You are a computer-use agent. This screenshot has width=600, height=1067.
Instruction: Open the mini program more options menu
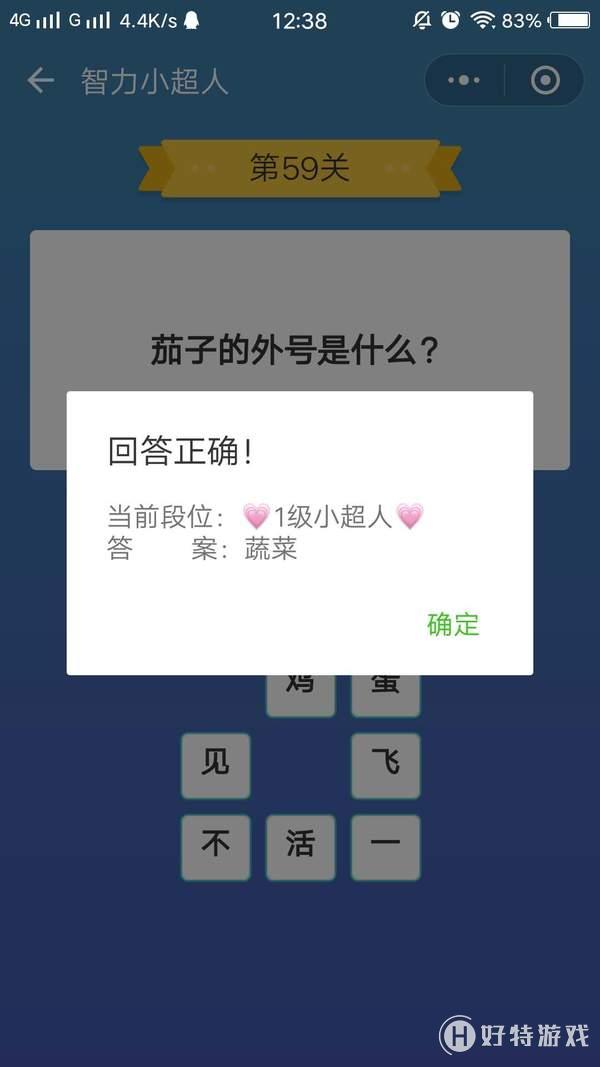click(464, 81)
